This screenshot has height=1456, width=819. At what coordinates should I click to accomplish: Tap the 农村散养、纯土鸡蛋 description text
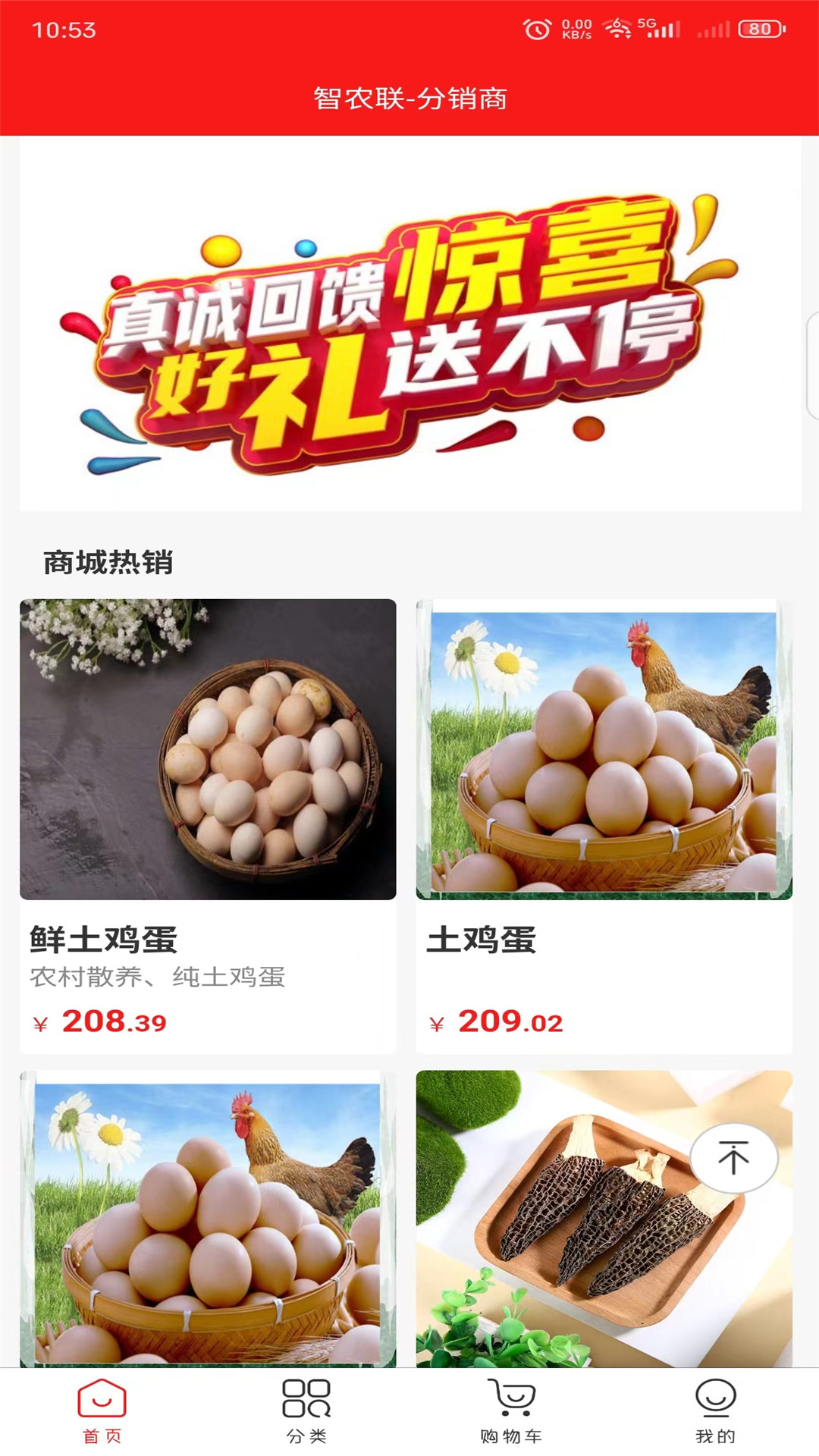tap(155, 978)
